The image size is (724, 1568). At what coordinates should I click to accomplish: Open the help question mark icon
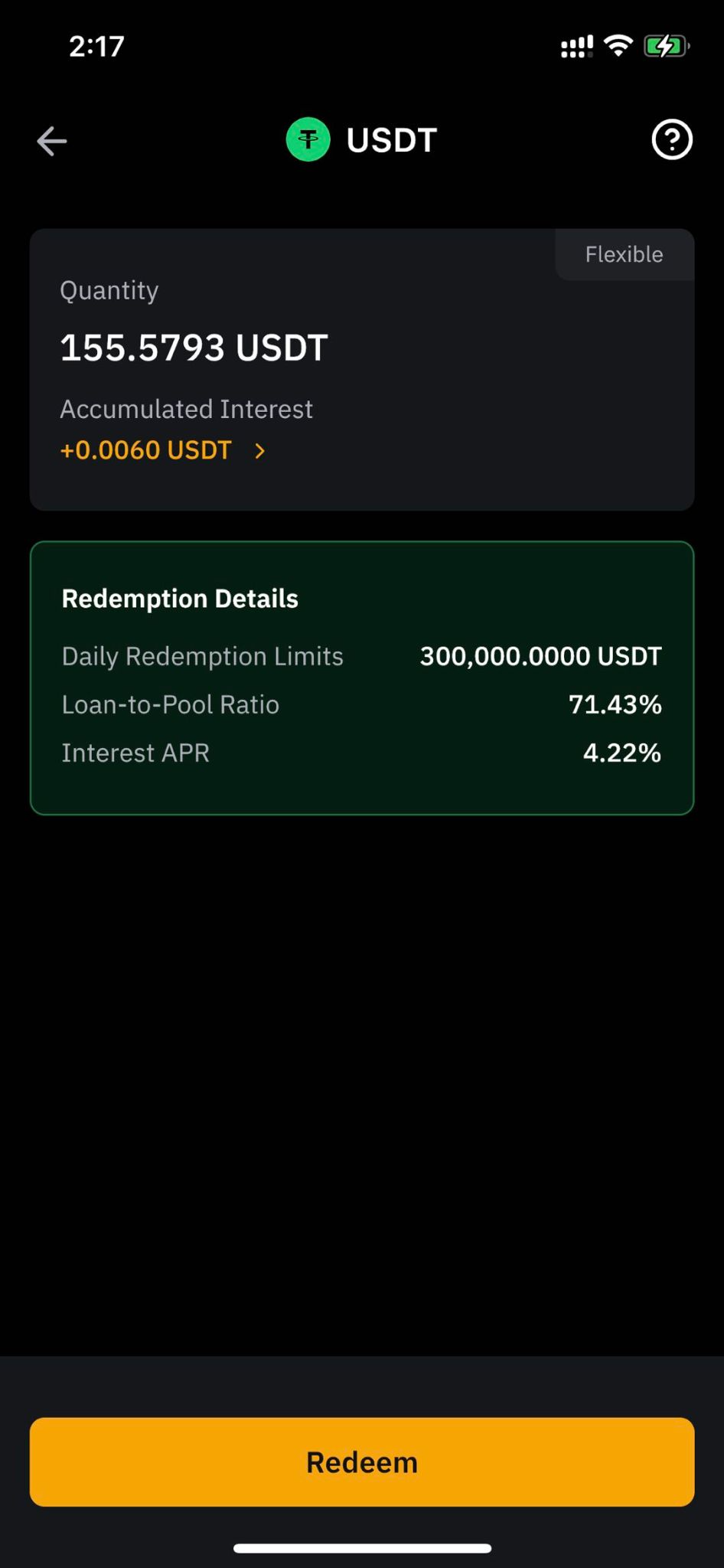[671, 140]
